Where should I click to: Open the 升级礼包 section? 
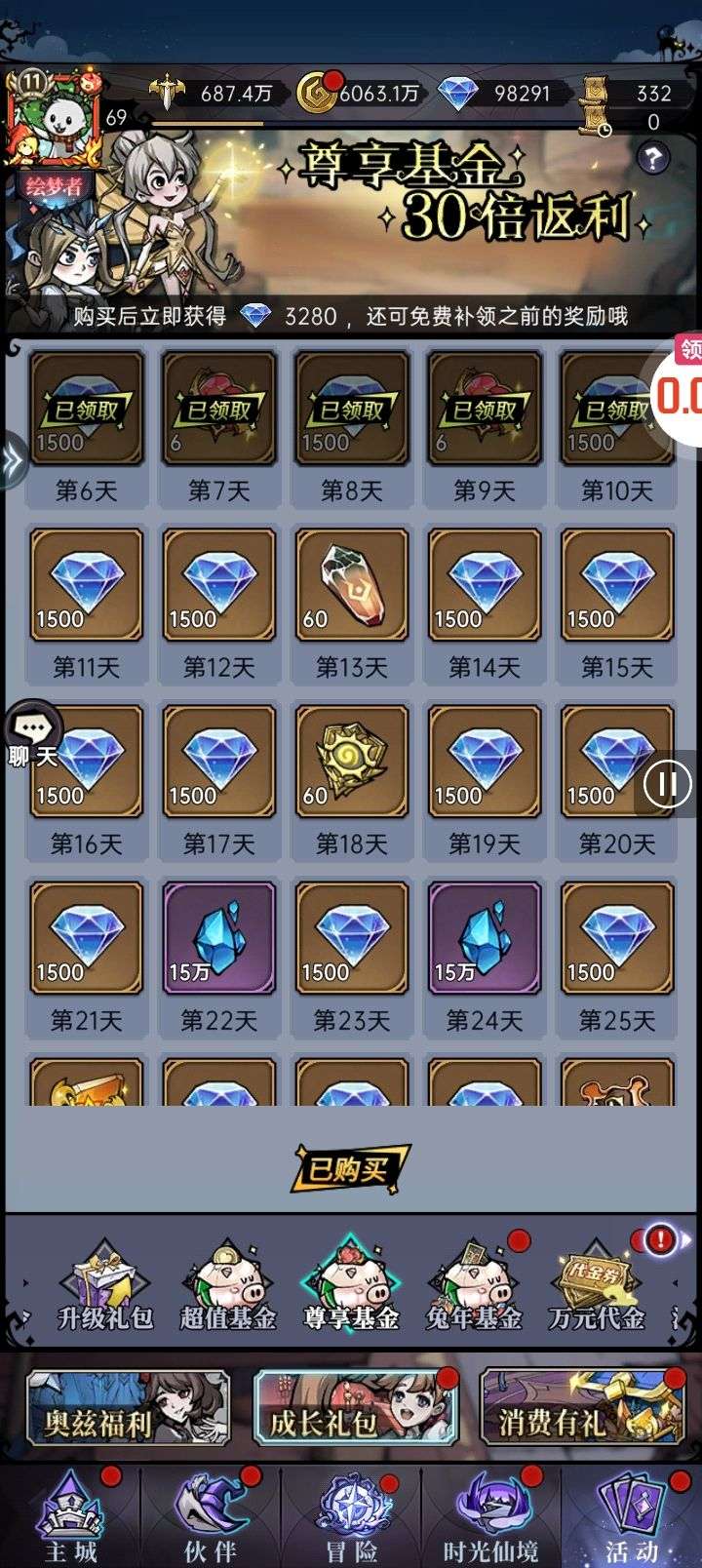(x=105, y=1287)
